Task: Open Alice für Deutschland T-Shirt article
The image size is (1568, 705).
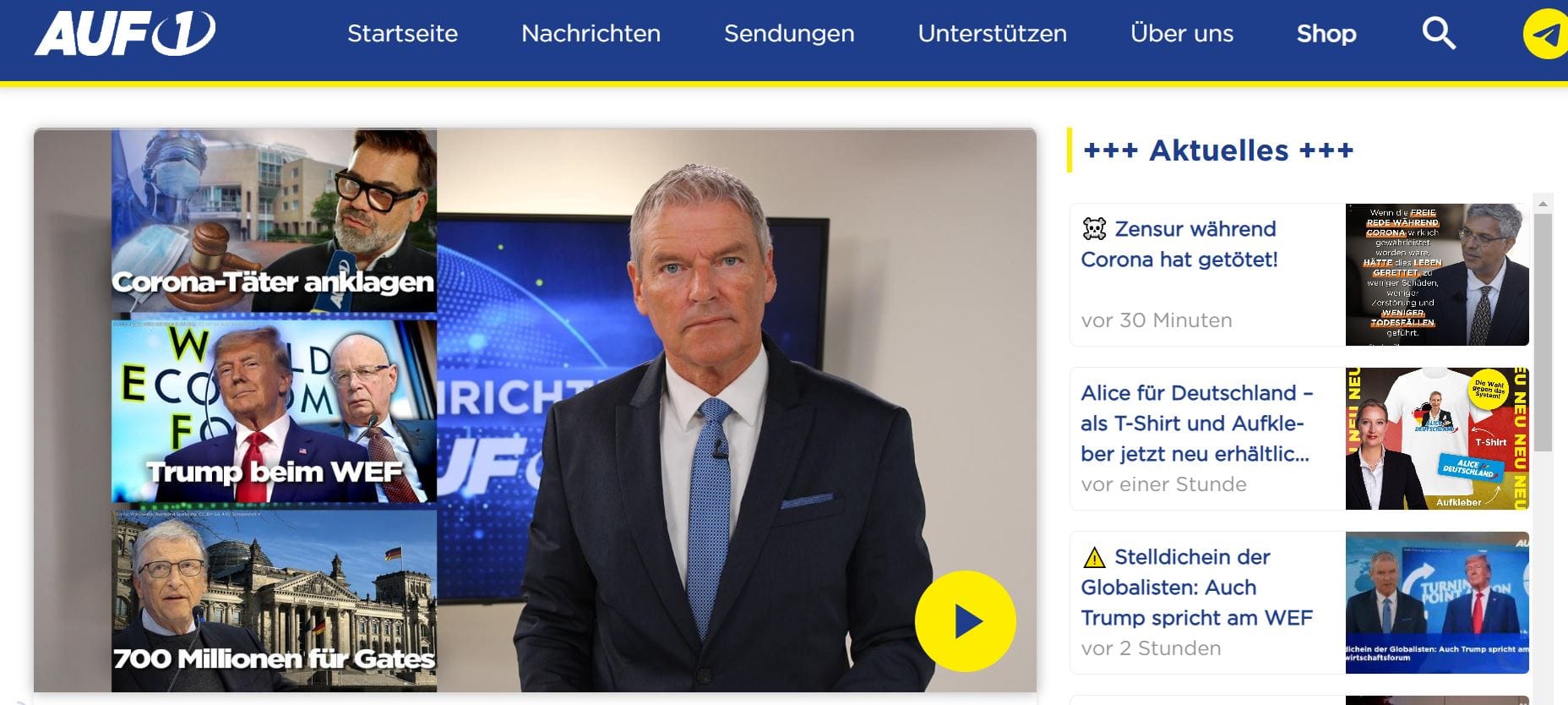Action: click(x=1195, y=424)
